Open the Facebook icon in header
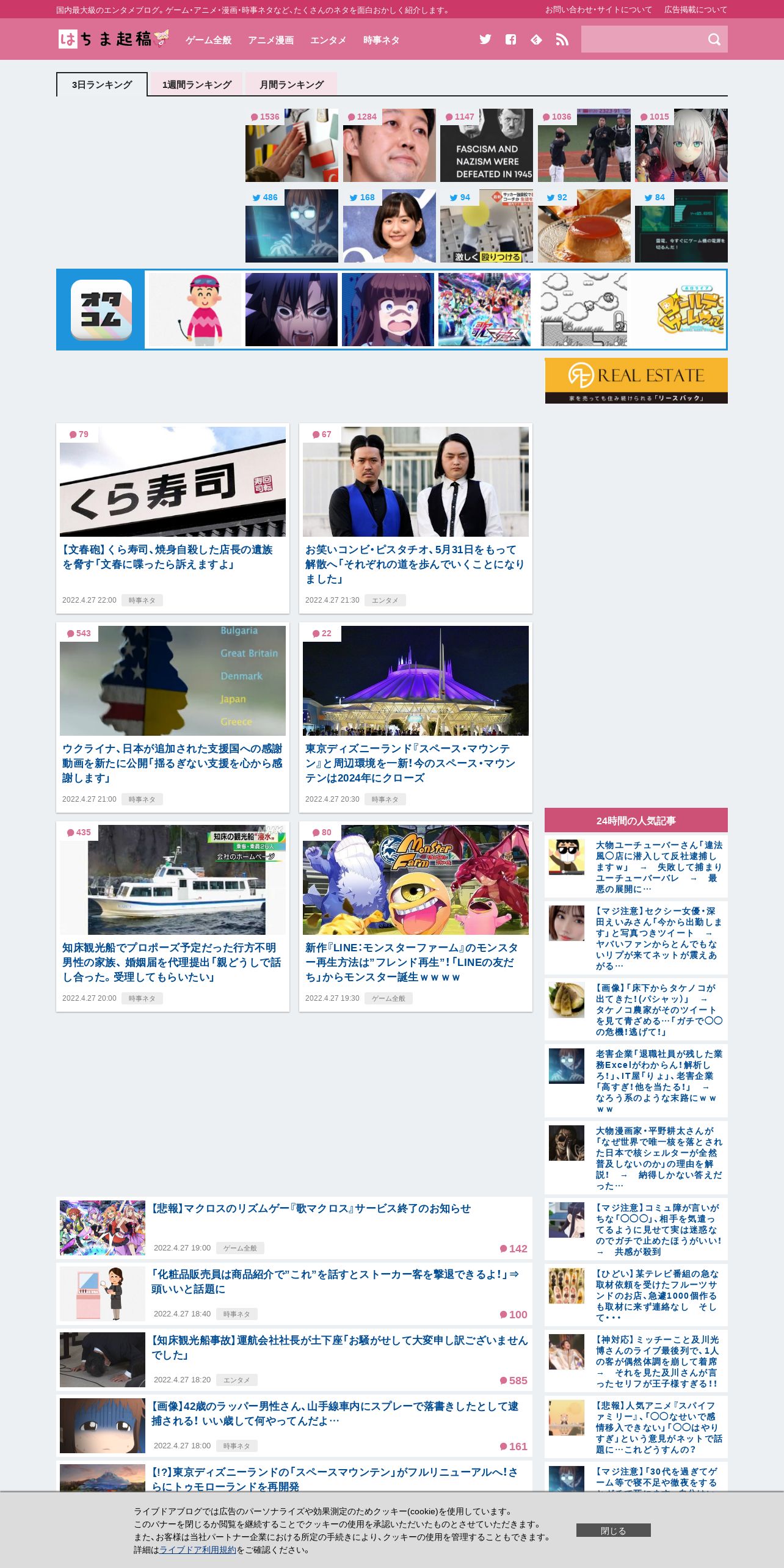The height and width of the screenshot is (1568, 784). 510,40
